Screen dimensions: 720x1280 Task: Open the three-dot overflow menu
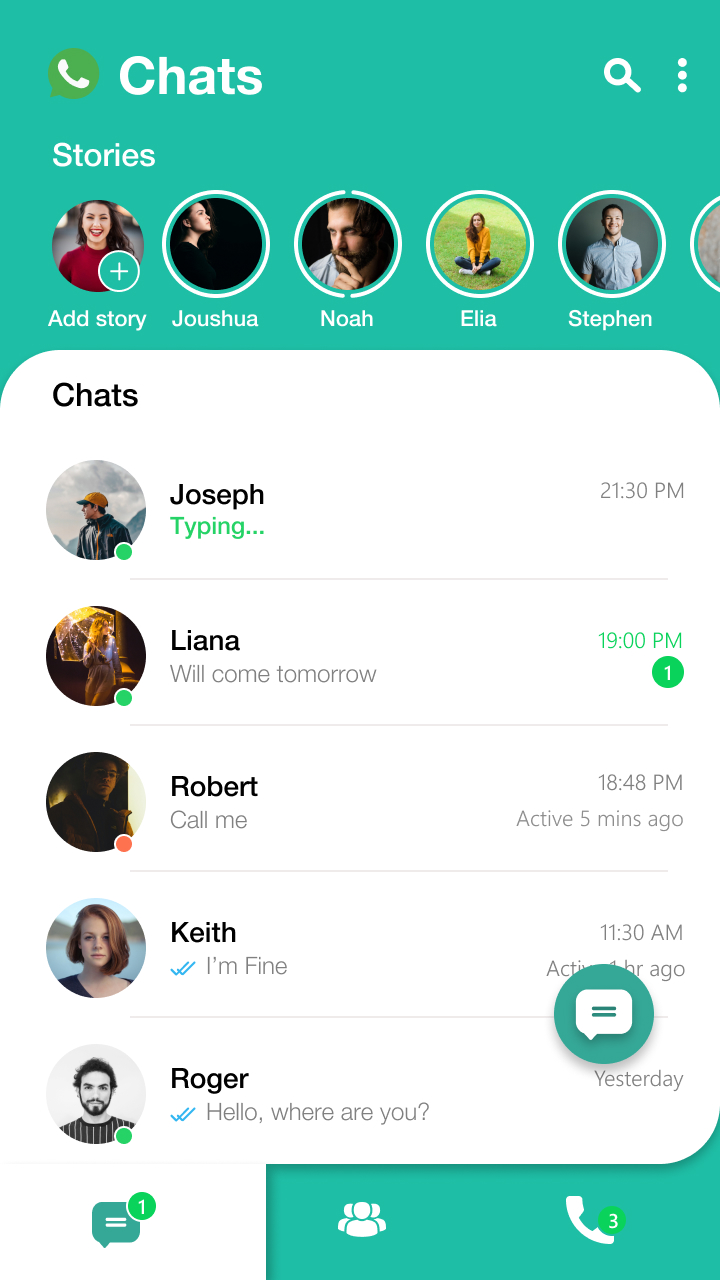click(x=682, y=76)
